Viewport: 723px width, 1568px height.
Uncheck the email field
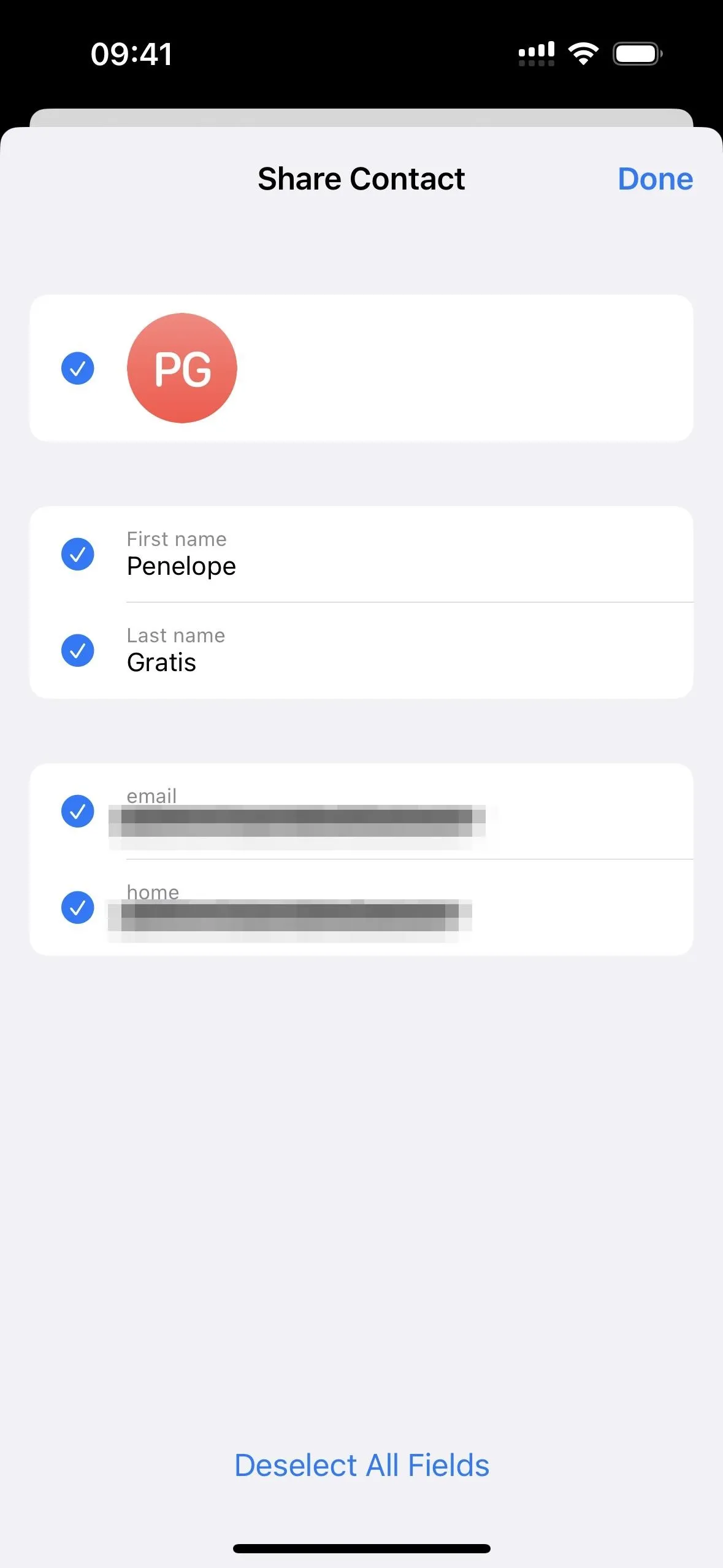pyautogui.click(x=77, y=811)
